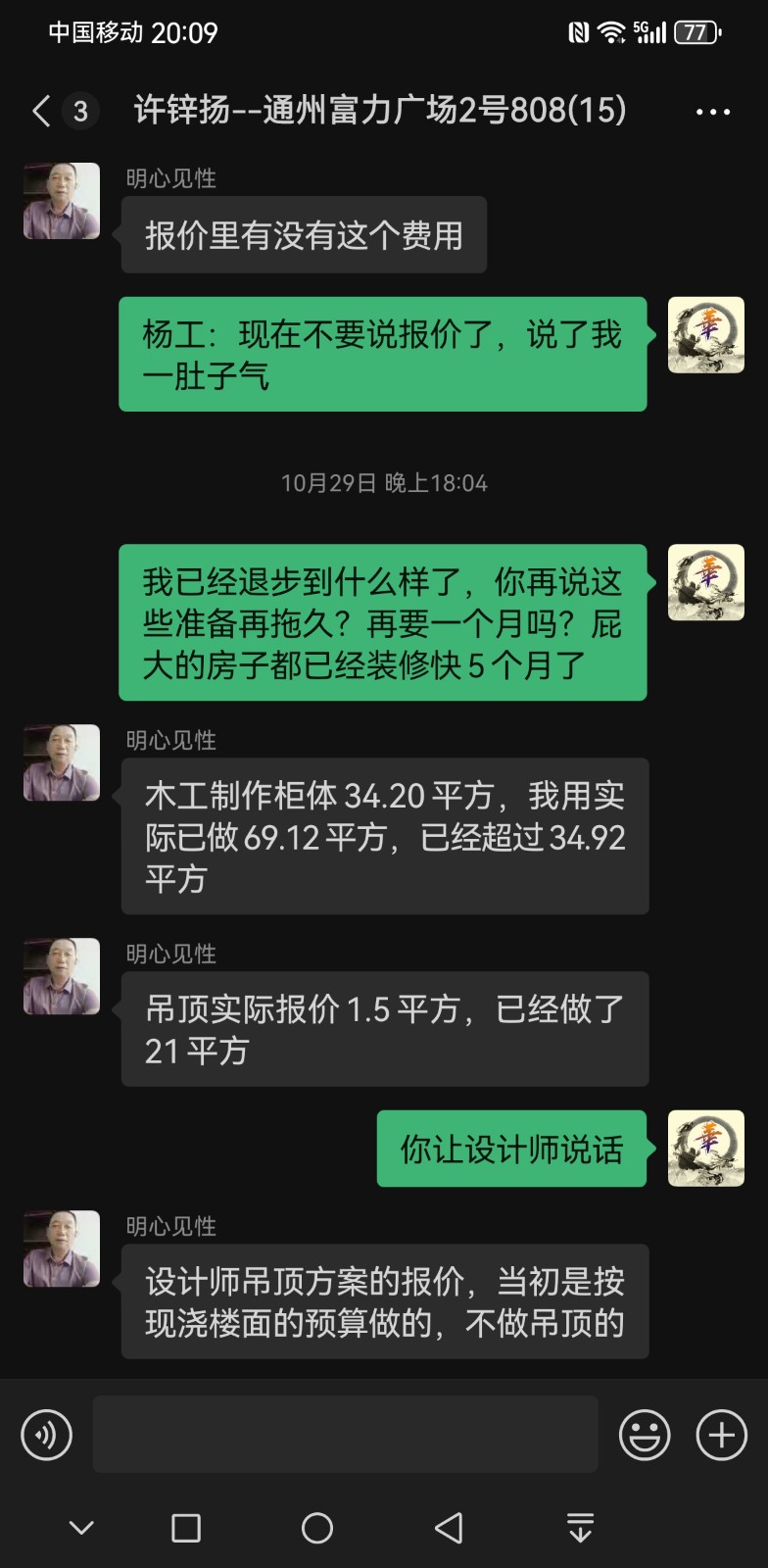Go back to the chat list

[x=41, y=111]
